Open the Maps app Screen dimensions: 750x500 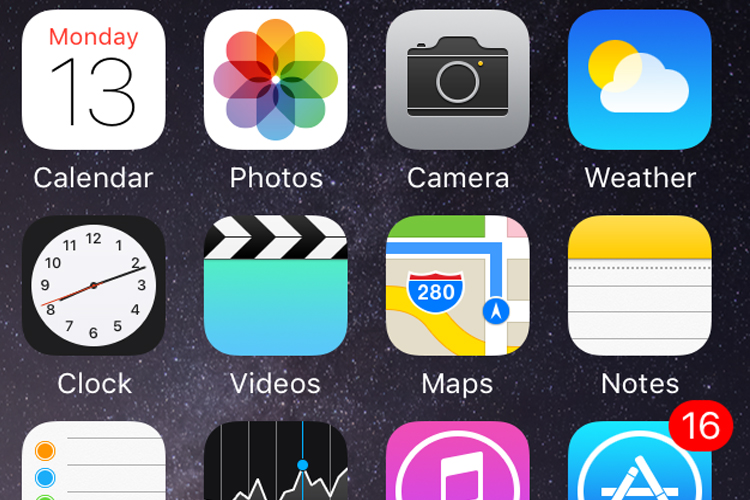[458, 286]
